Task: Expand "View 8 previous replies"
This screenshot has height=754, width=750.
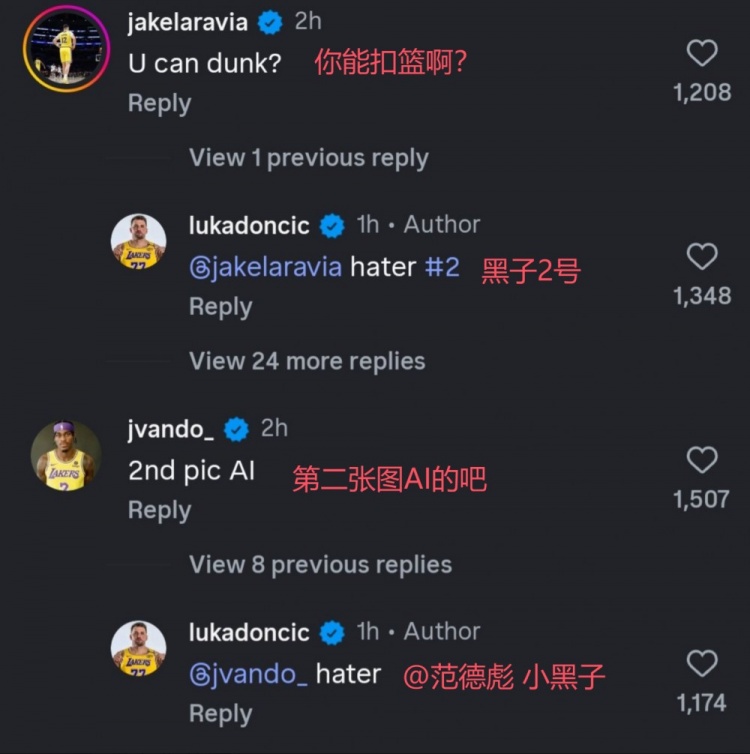Action: tap(320, 565)
